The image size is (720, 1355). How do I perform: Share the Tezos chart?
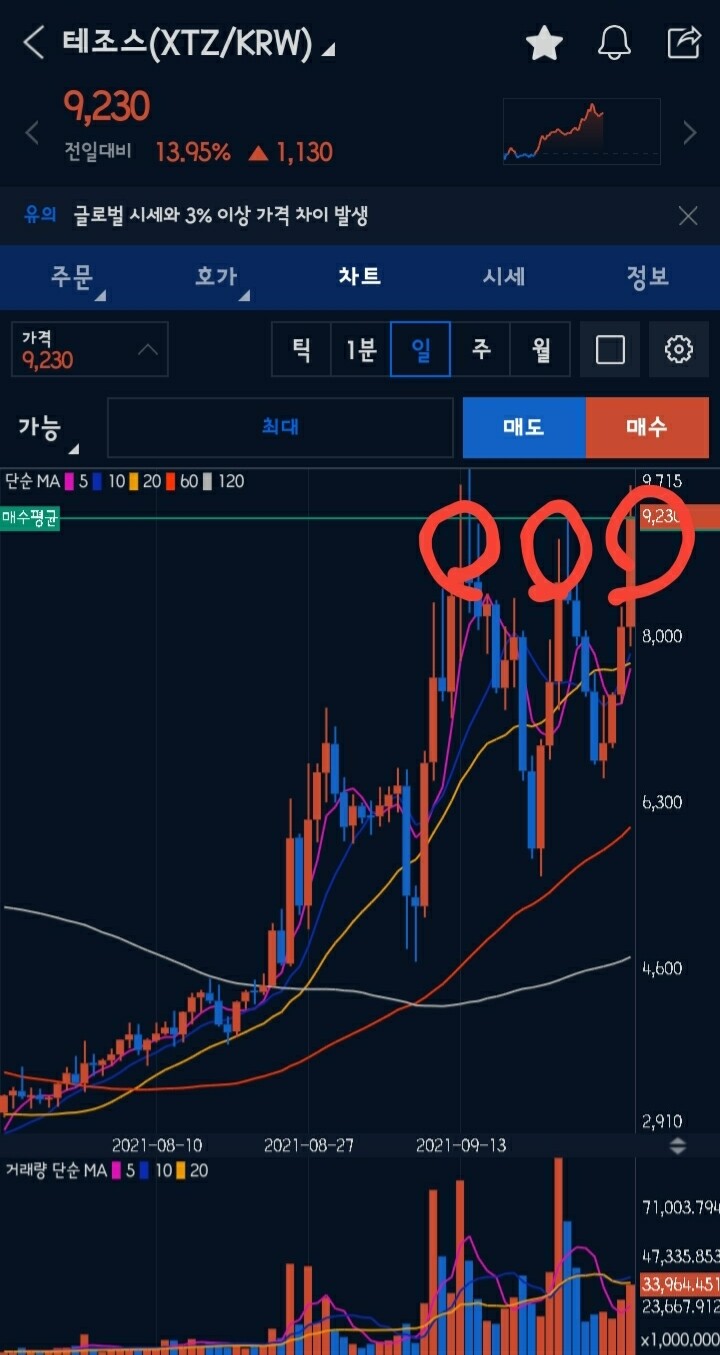[684, 43]
